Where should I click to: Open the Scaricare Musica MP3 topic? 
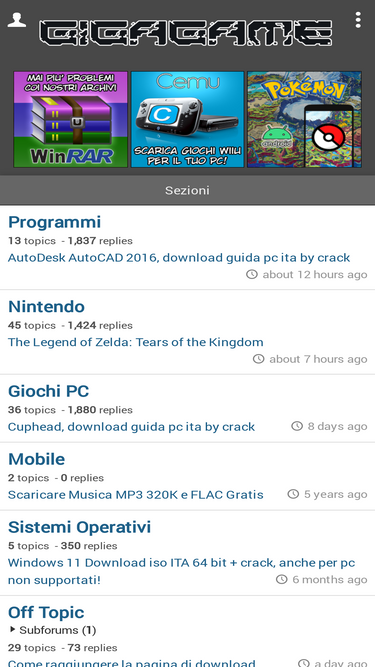[x=136, y=495]
